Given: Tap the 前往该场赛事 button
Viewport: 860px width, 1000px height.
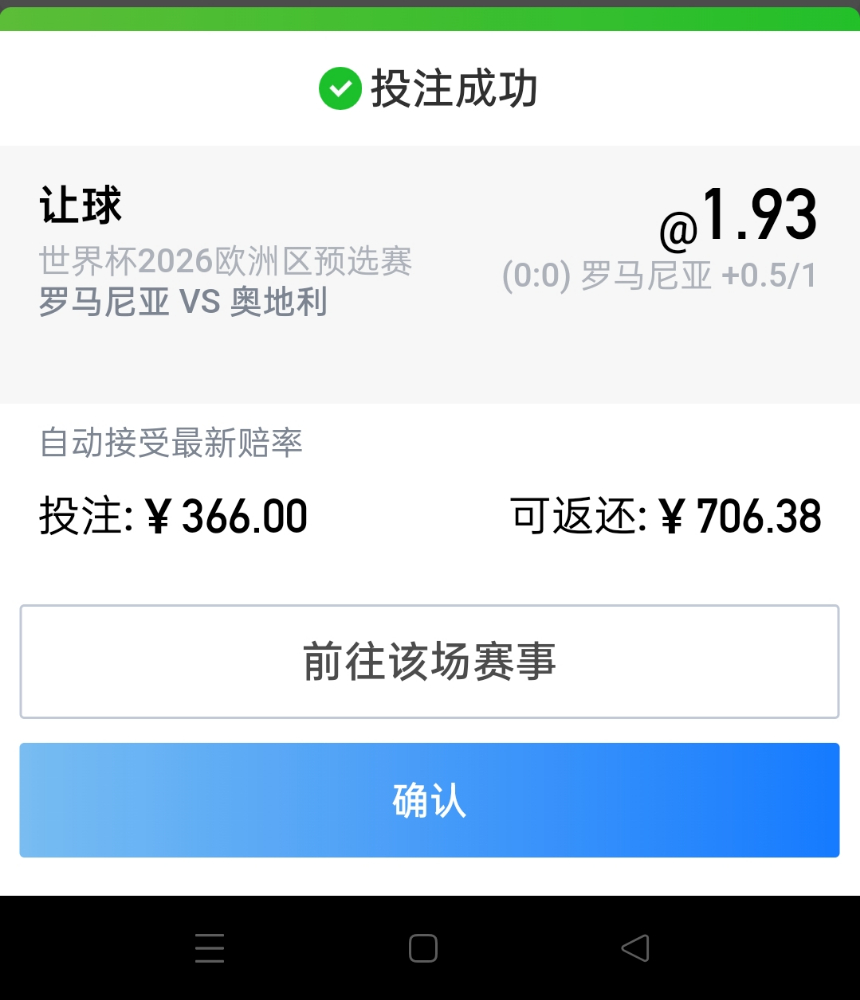Looking at the screenshot, I should click(x=429, y=661).
